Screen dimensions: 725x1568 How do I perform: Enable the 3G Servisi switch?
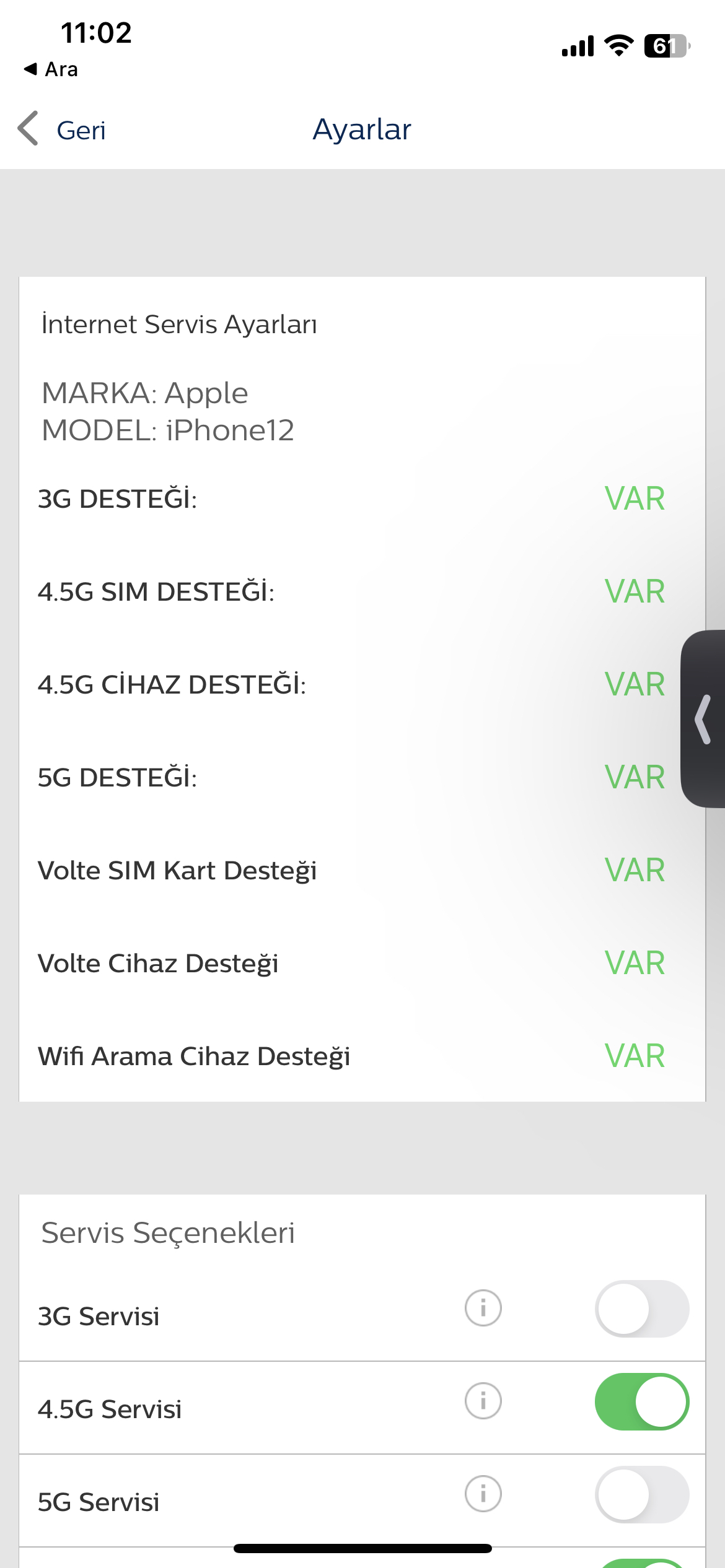tap(642, 1309)
